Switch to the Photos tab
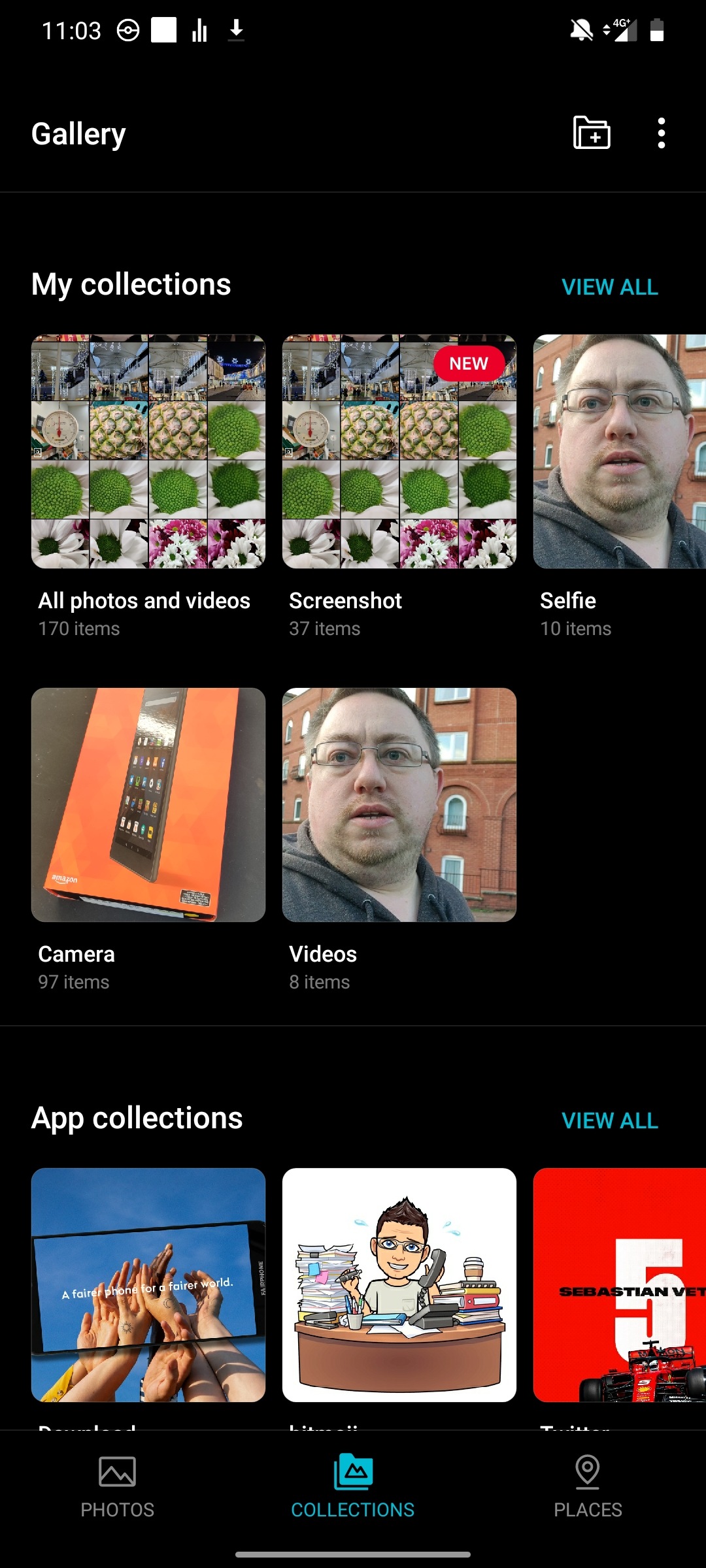Image resolution: width=706 pixels, height=1568 pixels. coord(118,1486)
